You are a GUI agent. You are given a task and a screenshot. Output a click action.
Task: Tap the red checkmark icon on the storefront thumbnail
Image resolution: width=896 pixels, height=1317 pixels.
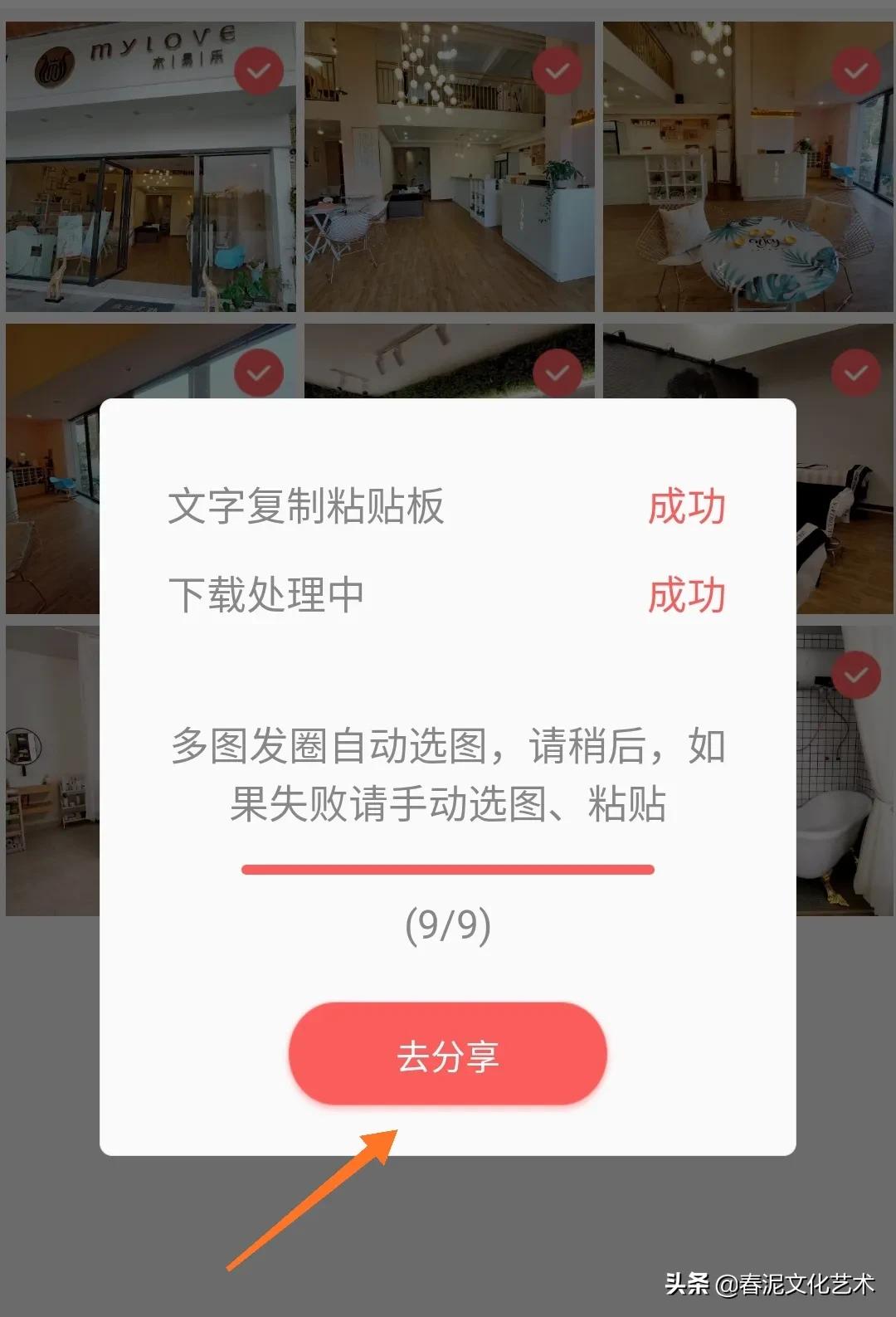tap(258, 70)
